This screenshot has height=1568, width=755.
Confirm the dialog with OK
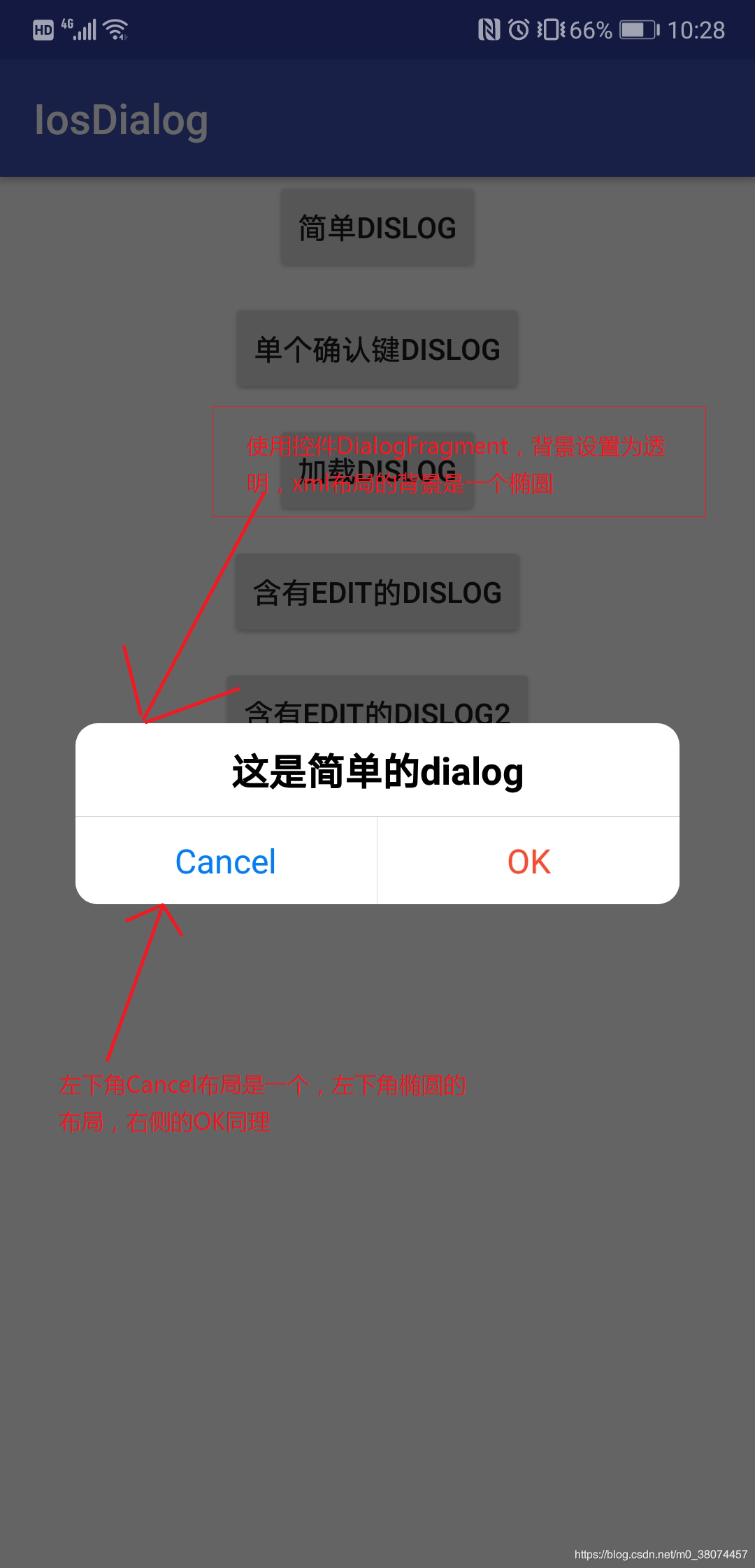(528, 861)
